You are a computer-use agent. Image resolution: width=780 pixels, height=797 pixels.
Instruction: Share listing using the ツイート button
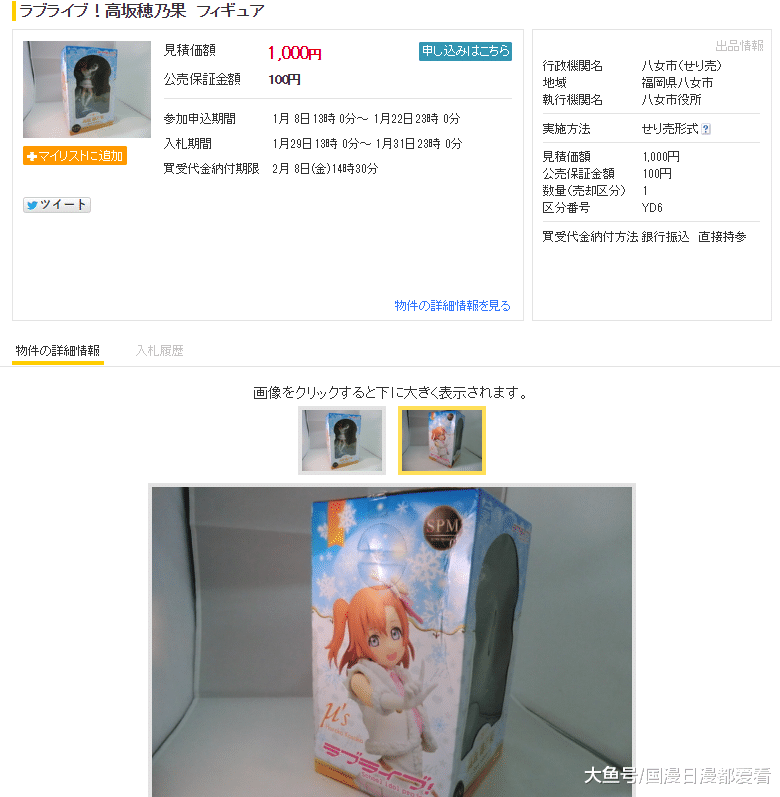click(56, 204)
